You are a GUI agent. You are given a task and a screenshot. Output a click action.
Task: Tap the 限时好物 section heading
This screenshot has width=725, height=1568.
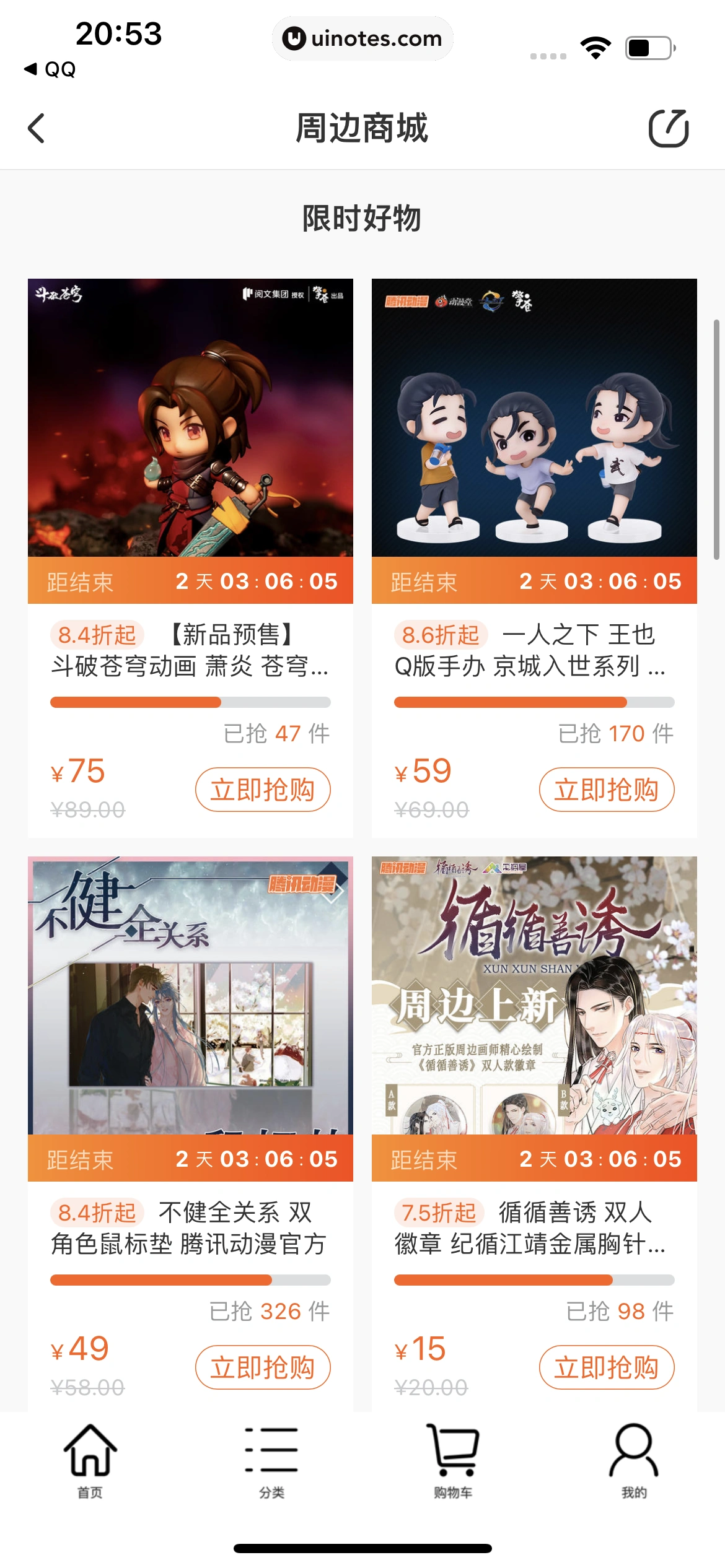tap(362, 218)
